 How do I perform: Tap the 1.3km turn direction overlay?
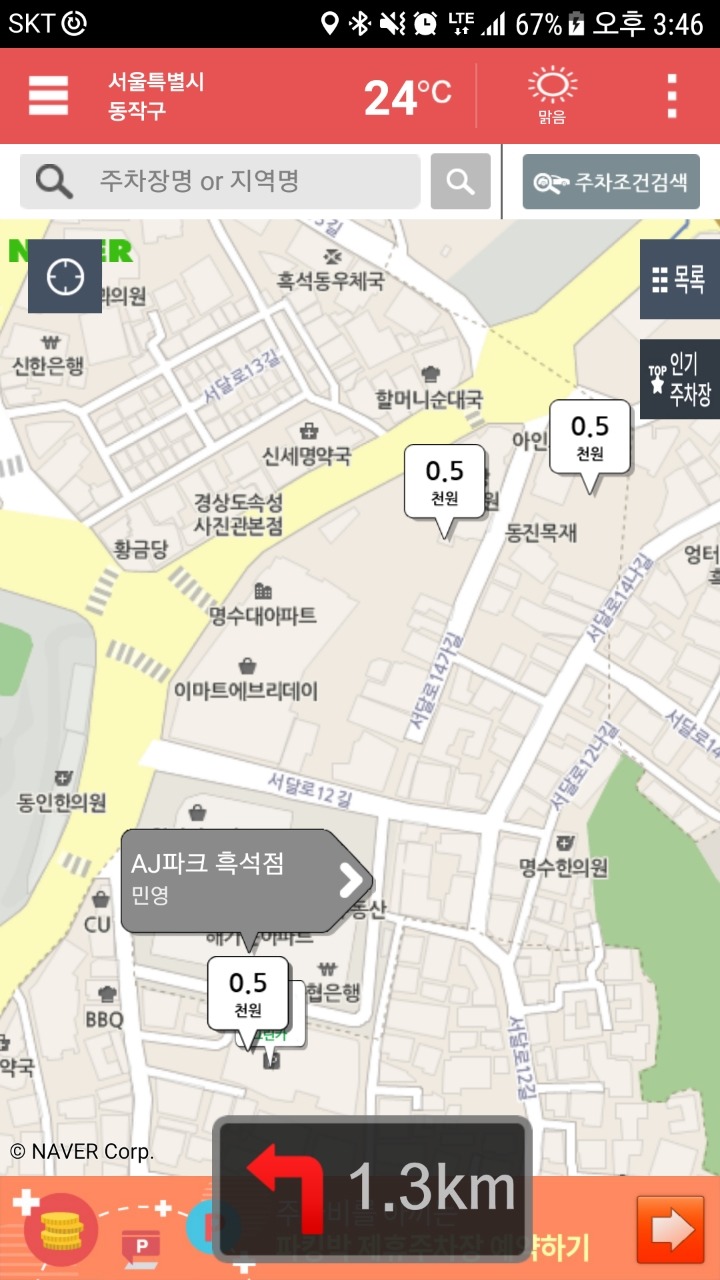click(x=372, y=1188)
